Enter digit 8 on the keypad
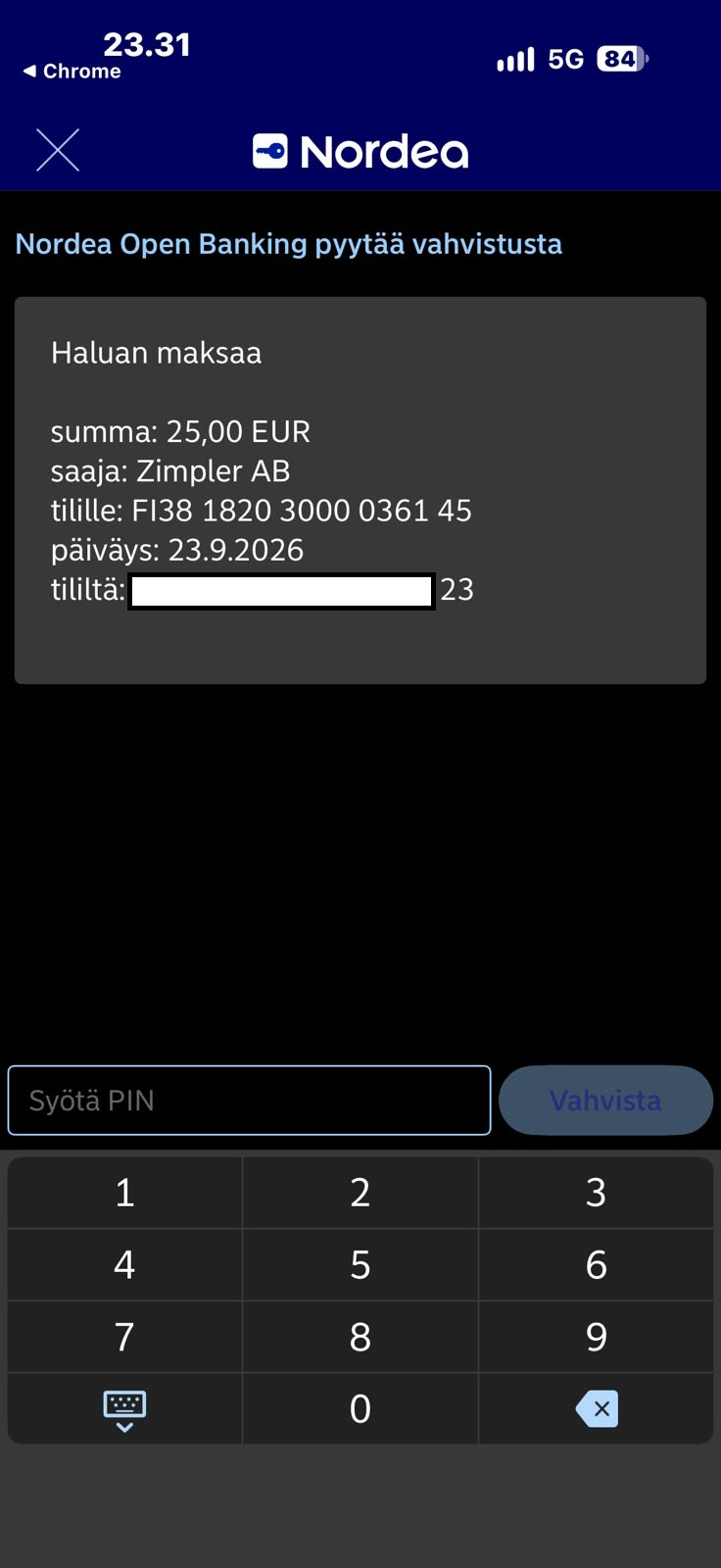This screenshot has height=1568, width=721. 360,1337
